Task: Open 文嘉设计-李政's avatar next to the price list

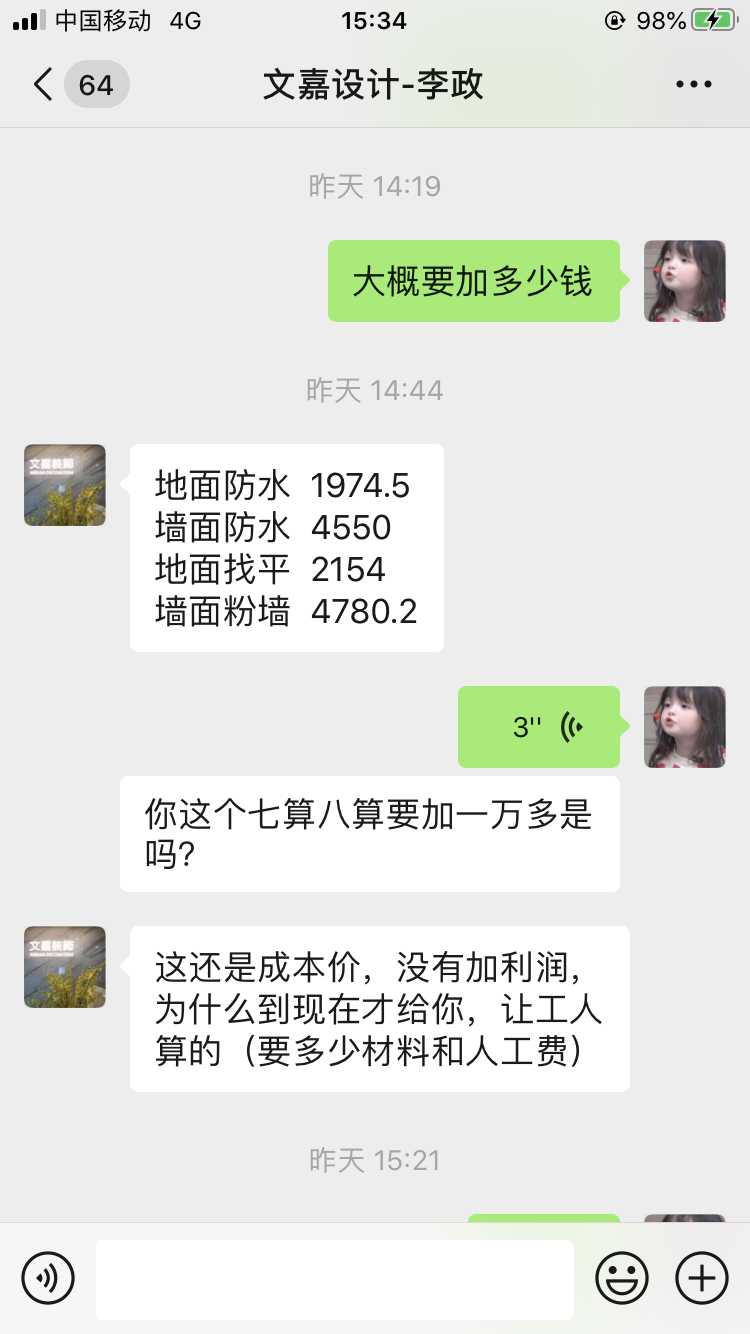Action: [65, 485]
